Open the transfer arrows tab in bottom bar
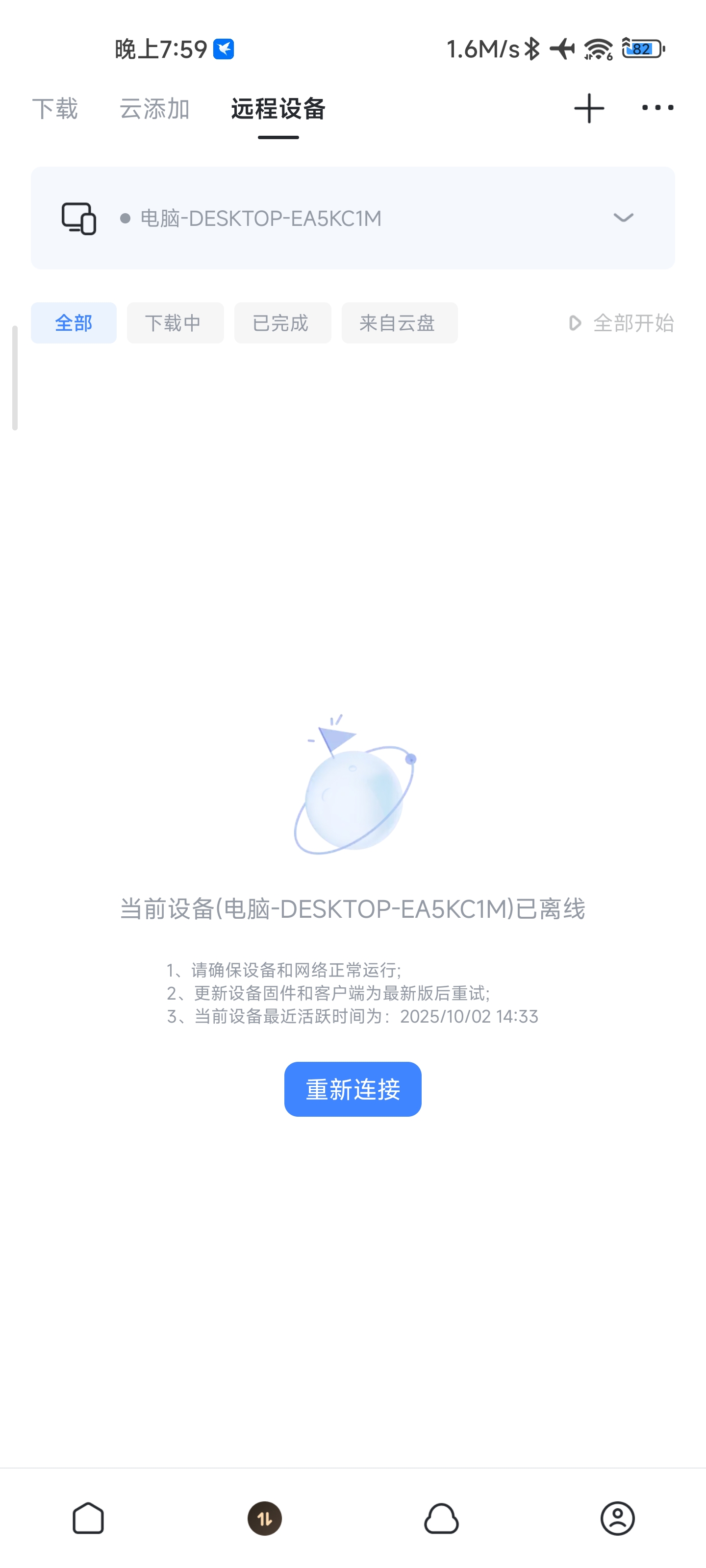This screenshot has width=706, height=1568. (x=264, y=1518)
